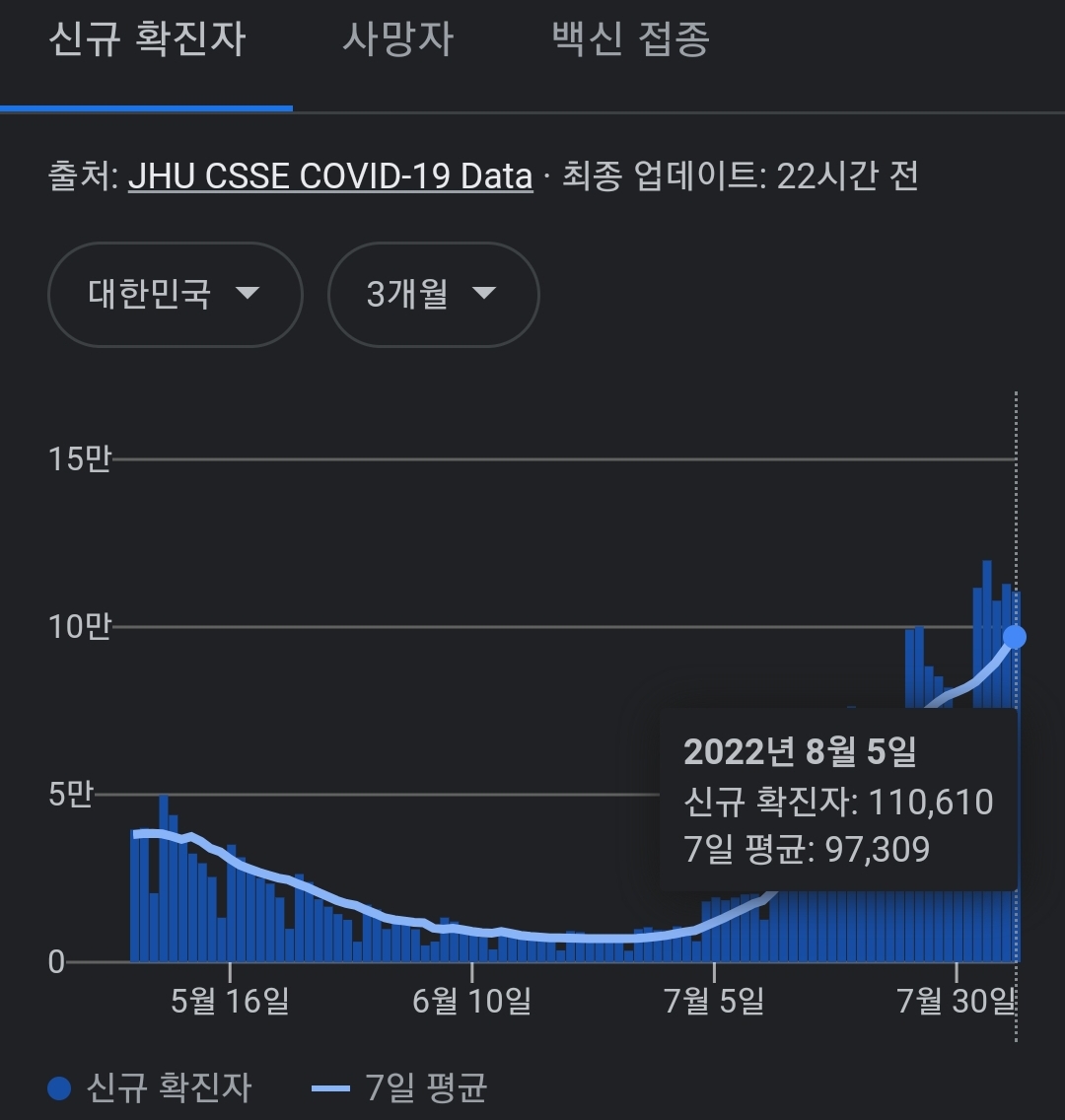Open the 백신 접종 tab
The width and height of the screenshot is (1065, 1120).
coord(631,39)
